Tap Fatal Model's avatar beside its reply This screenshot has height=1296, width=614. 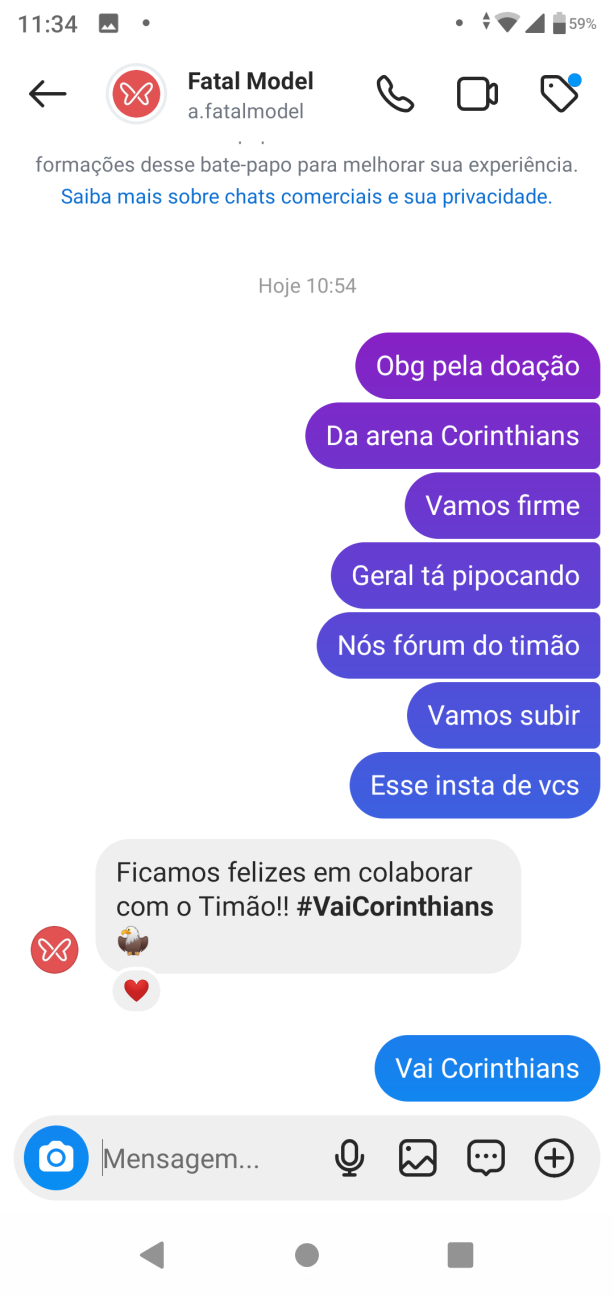click(54, 949)
